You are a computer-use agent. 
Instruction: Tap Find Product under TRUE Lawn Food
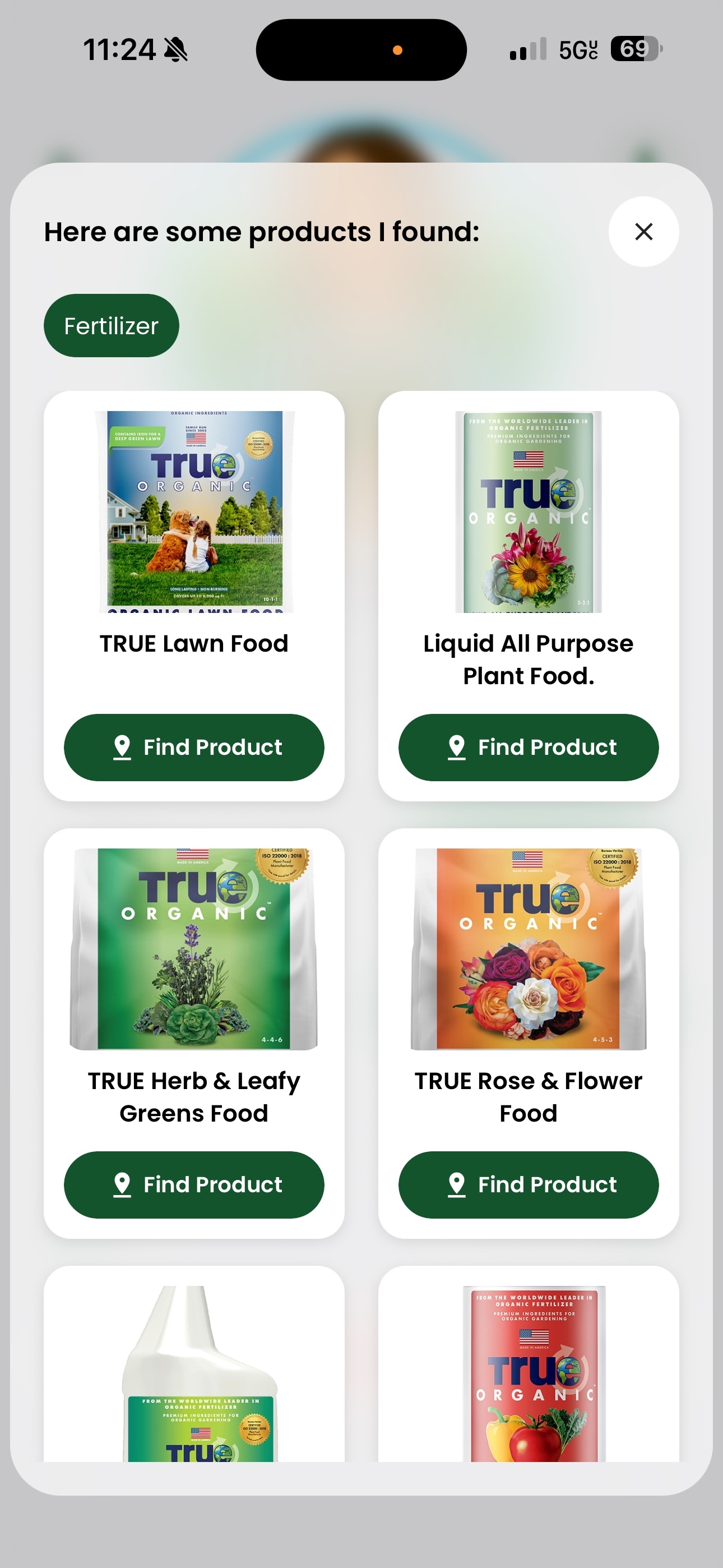click(193, 747)
